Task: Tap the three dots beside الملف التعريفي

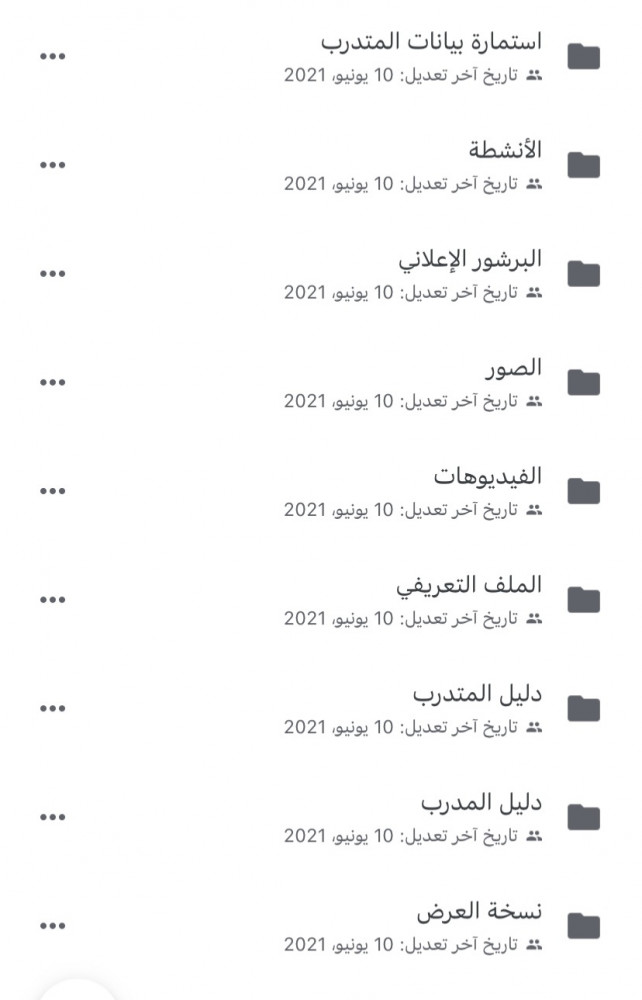Action: point(52,600)
